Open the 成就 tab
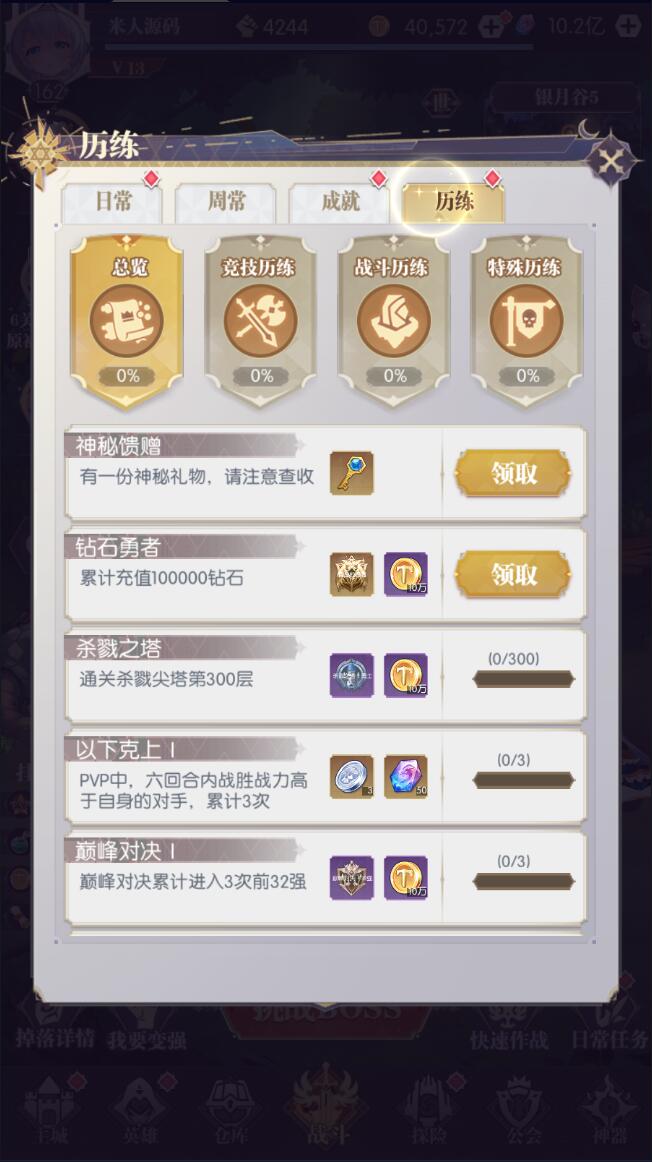652x1162 pixels. (x=340, y=202)
